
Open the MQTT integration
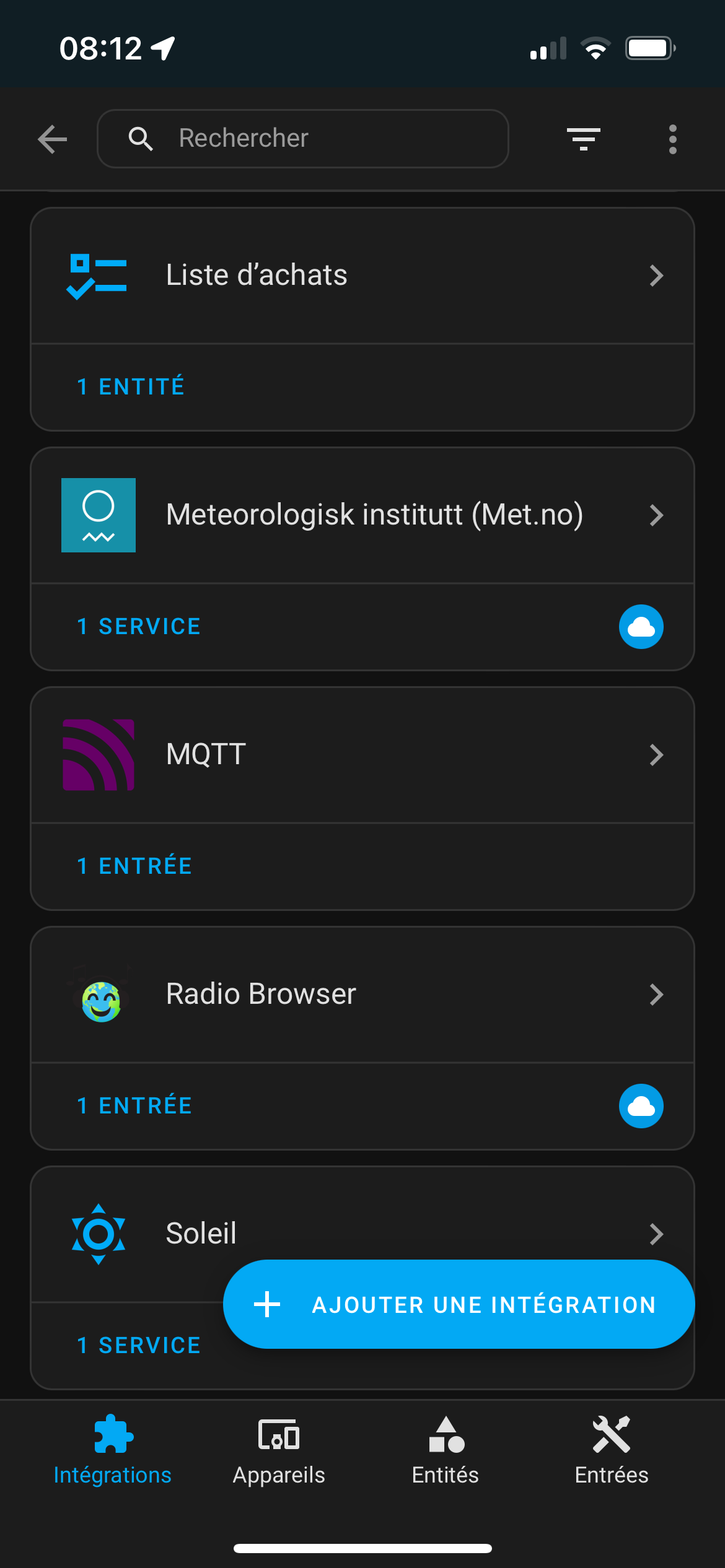tap(362, 755)
